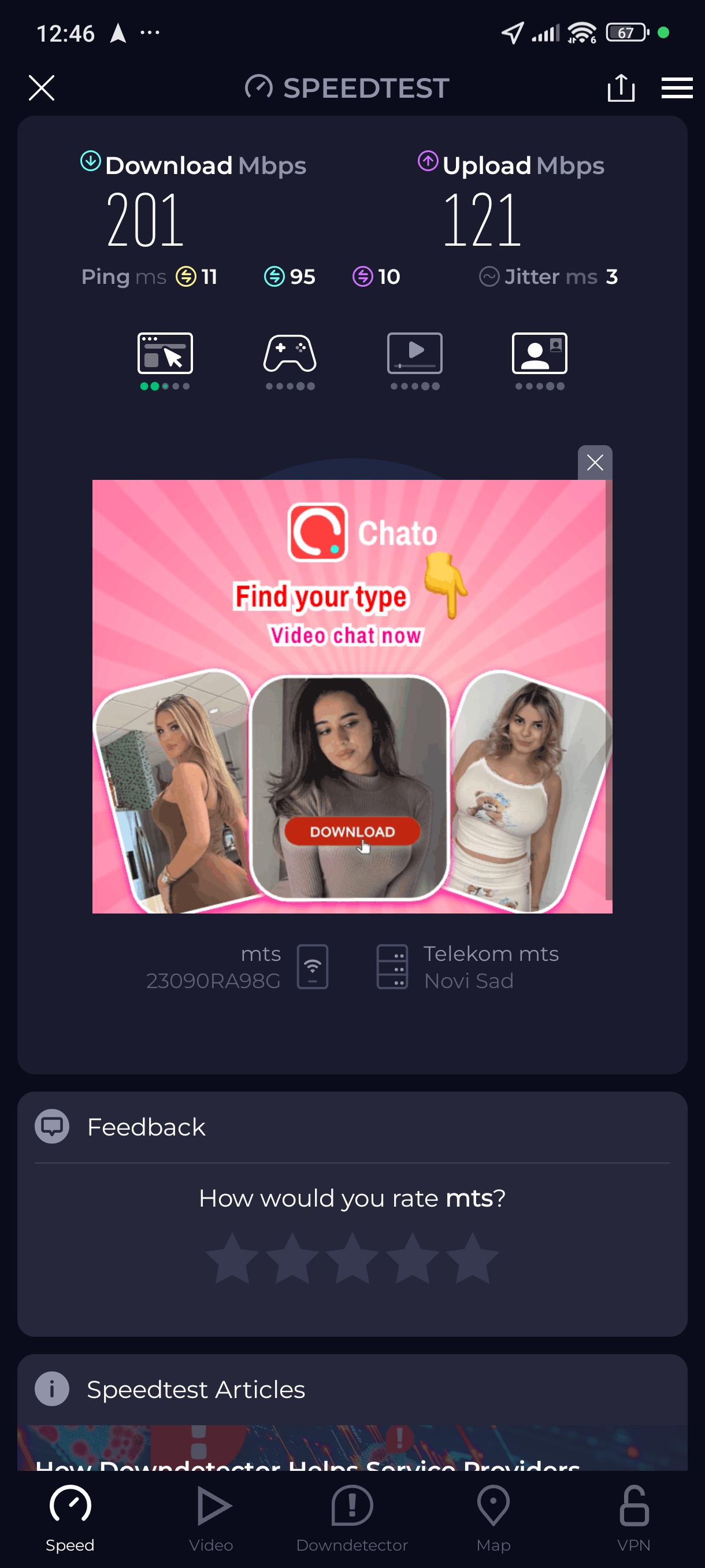Open the hamburger menu
Viewport: 705px width, 1568px height.
click(x=677, y=88)
